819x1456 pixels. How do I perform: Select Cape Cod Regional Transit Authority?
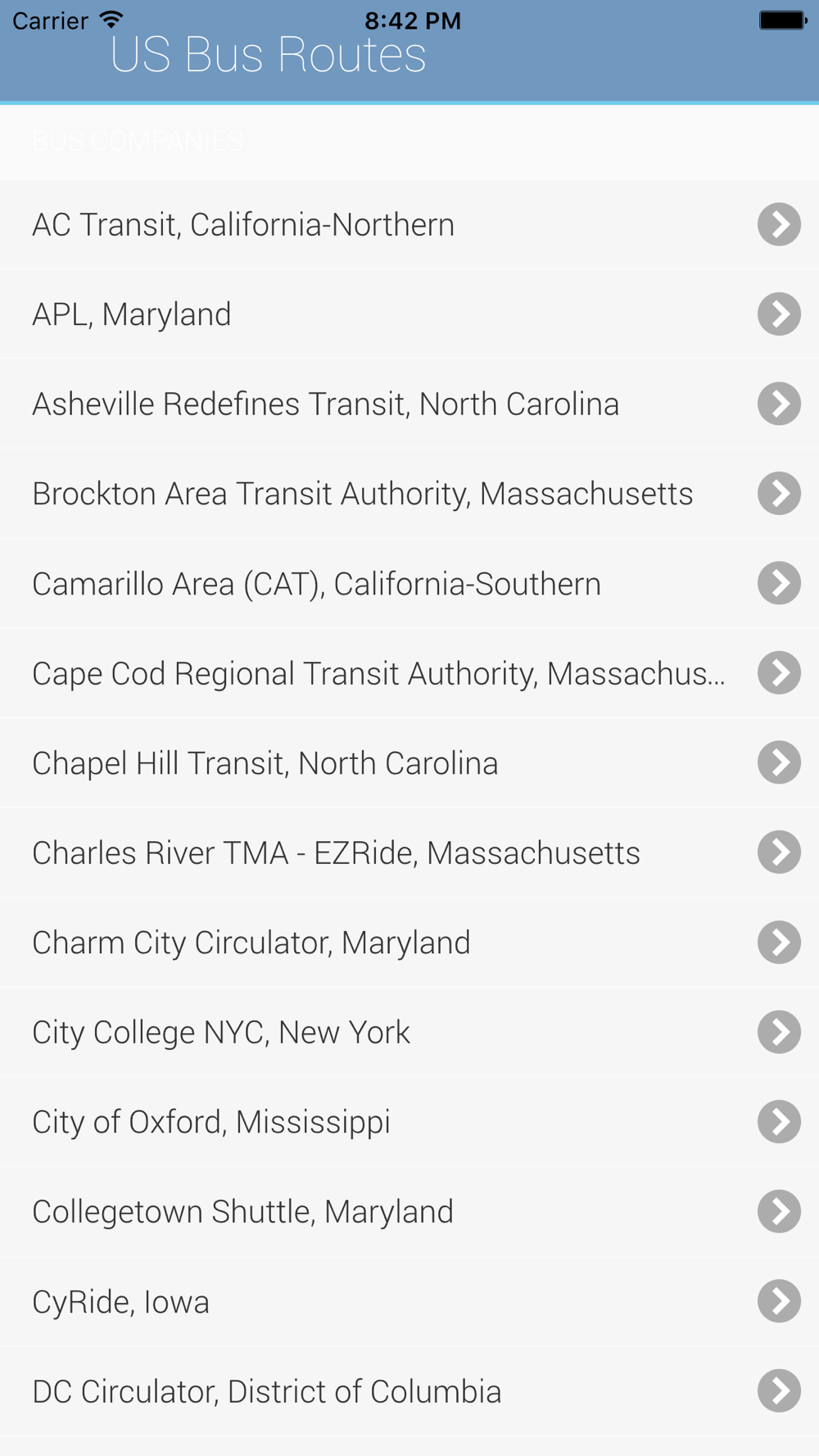409,673
